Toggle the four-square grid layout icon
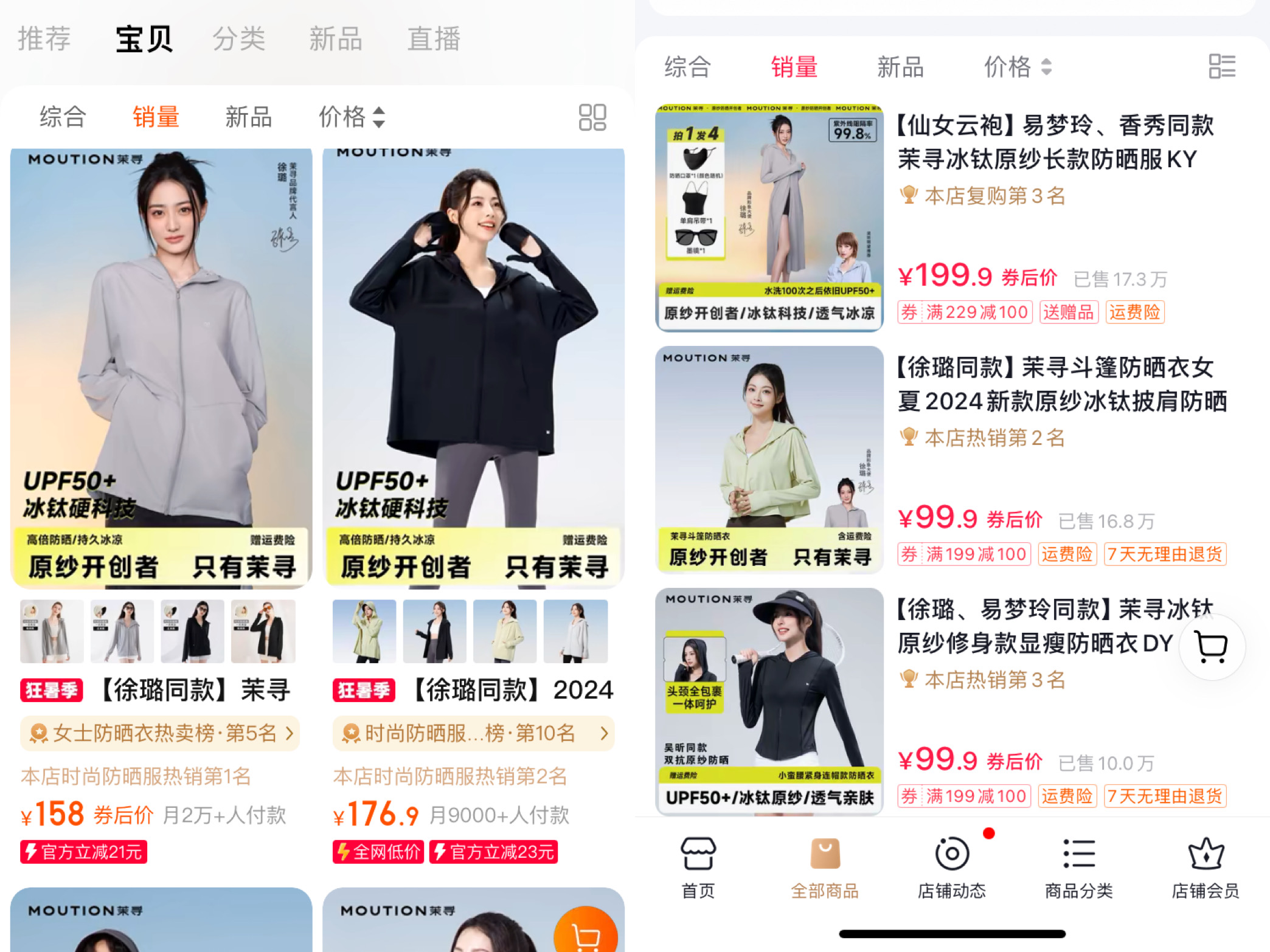1270x952 pixels. point(592,117)
